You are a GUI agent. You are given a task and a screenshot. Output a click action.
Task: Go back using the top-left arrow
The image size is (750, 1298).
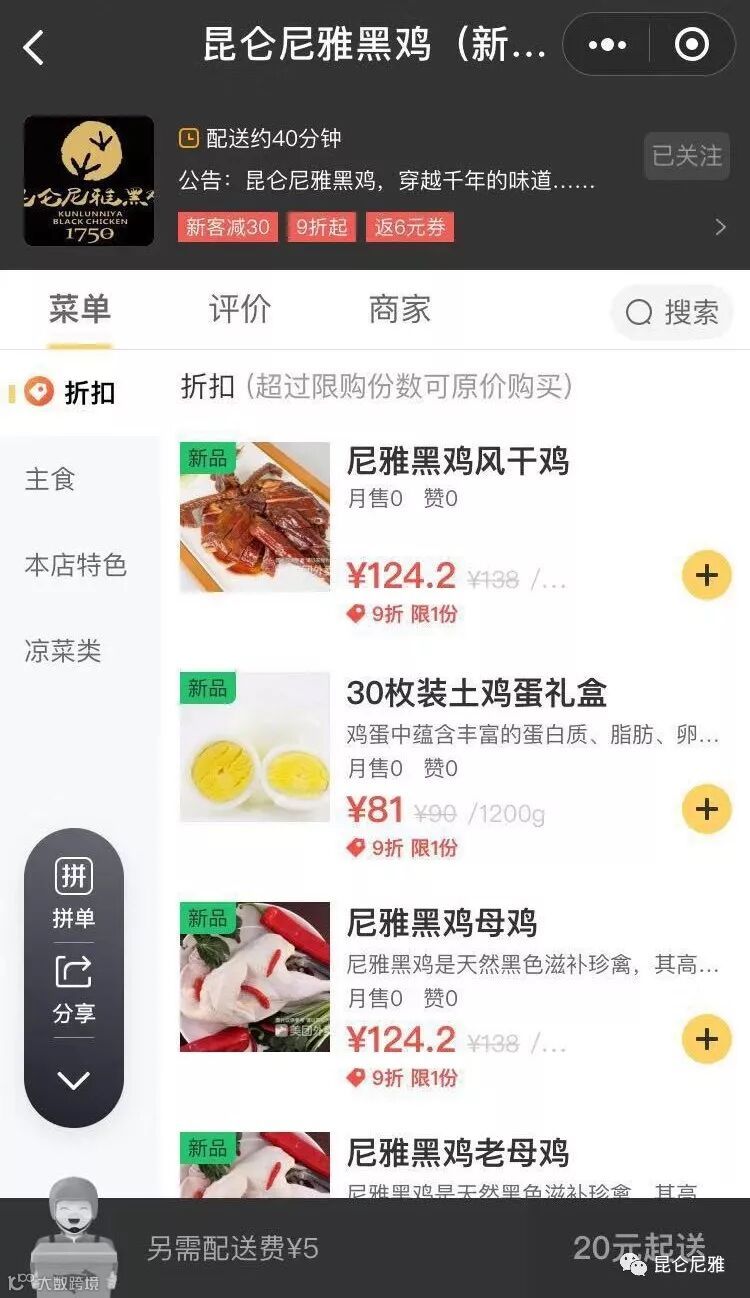coord(35,47)
